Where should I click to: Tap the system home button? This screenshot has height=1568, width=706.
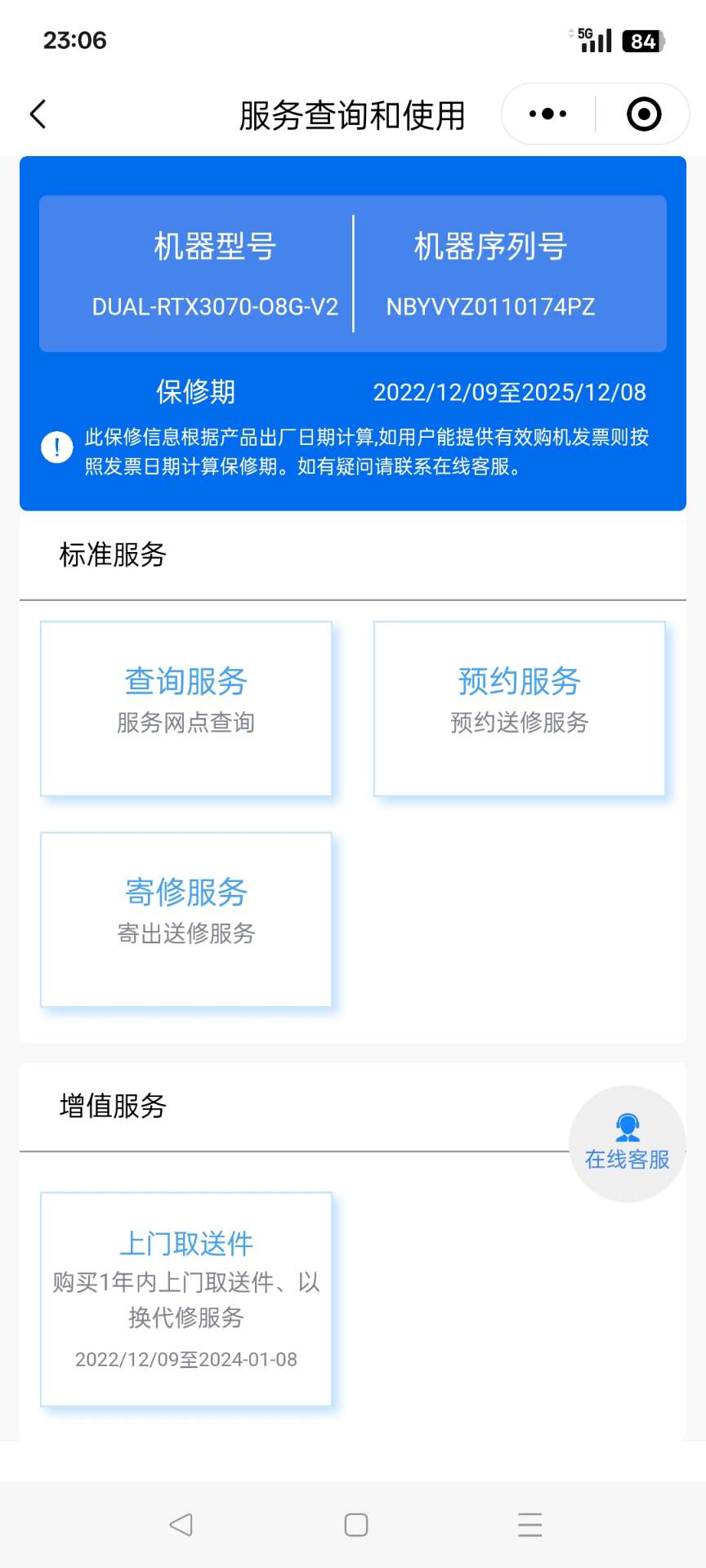(356, 1525)
